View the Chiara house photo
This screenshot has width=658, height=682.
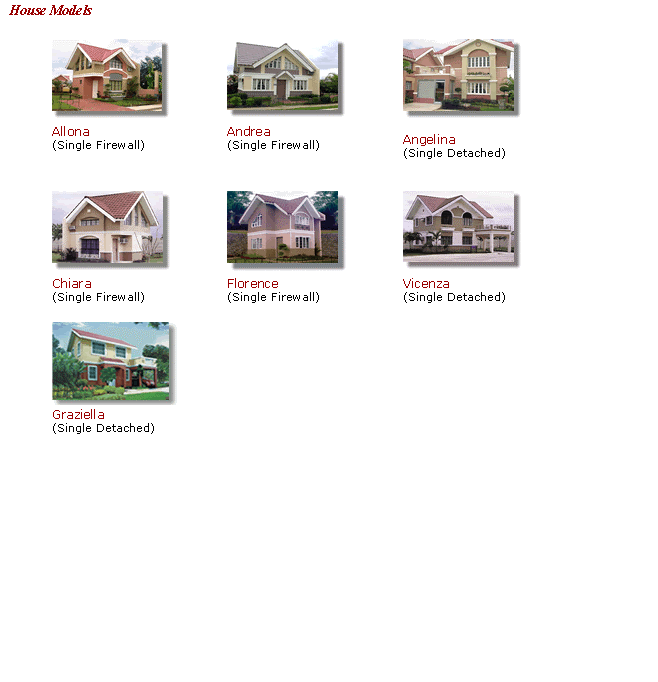pos(108,228)
